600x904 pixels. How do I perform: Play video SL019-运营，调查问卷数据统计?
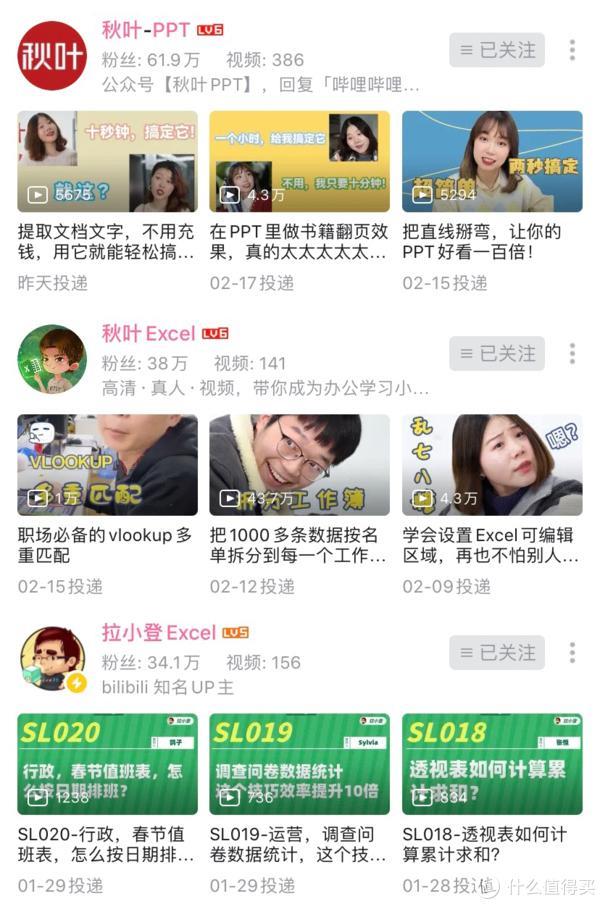coord(299,764)
